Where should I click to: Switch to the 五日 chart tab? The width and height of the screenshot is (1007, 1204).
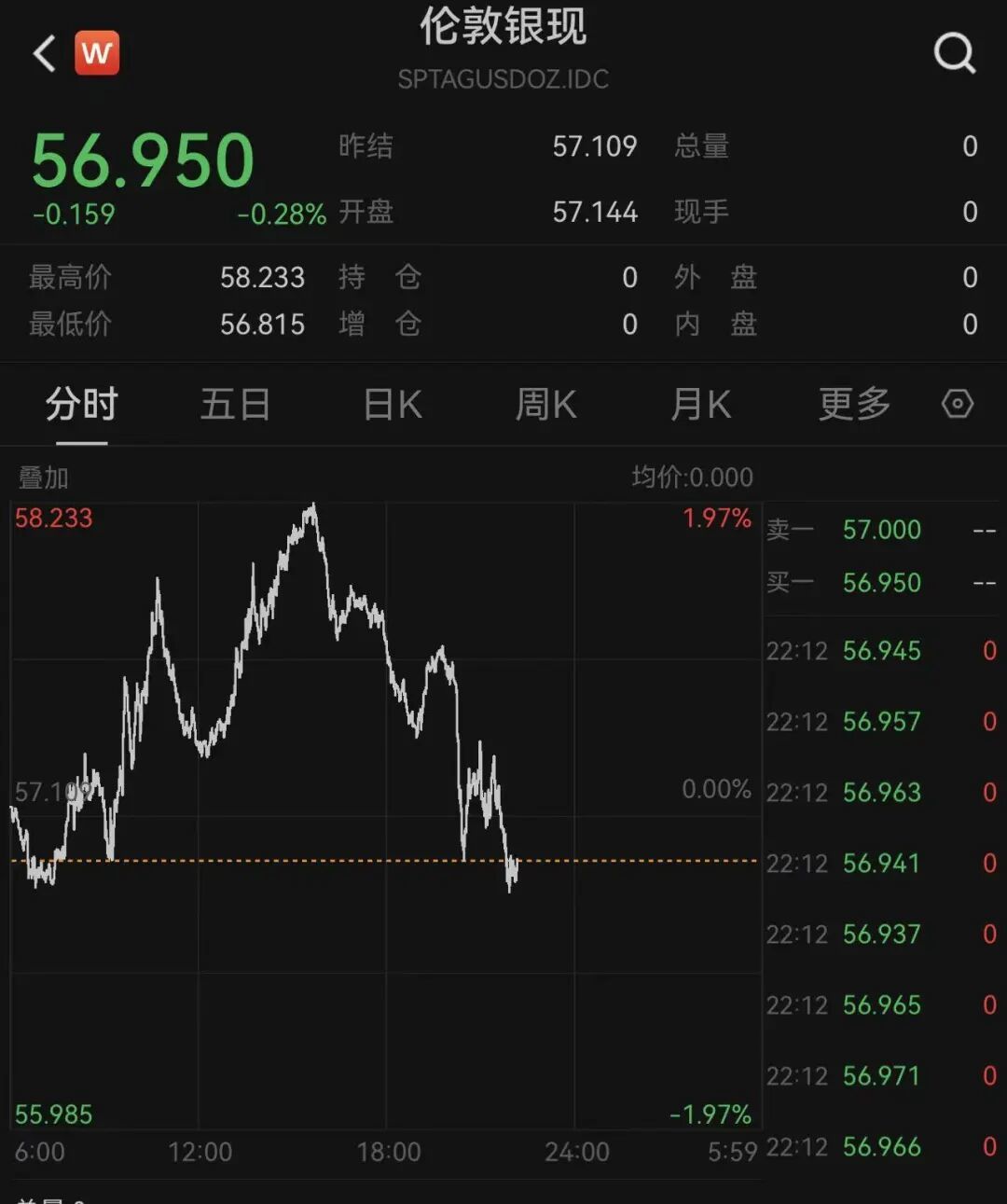coord(236,405)
